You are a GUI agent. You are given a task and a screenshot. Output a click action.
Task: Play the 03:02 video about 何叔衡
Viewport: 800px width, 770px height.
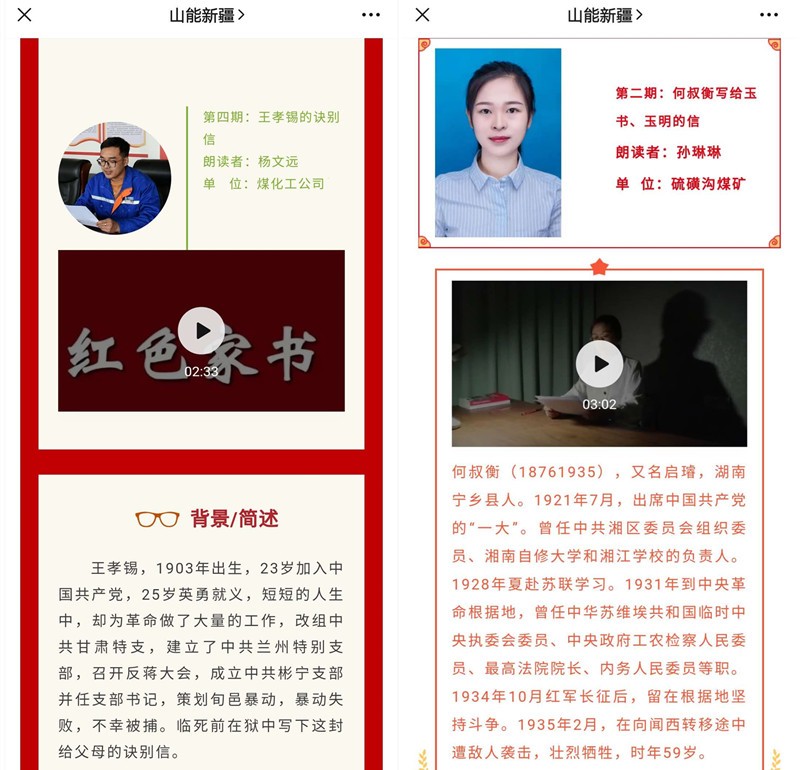(x=599, y=364)
